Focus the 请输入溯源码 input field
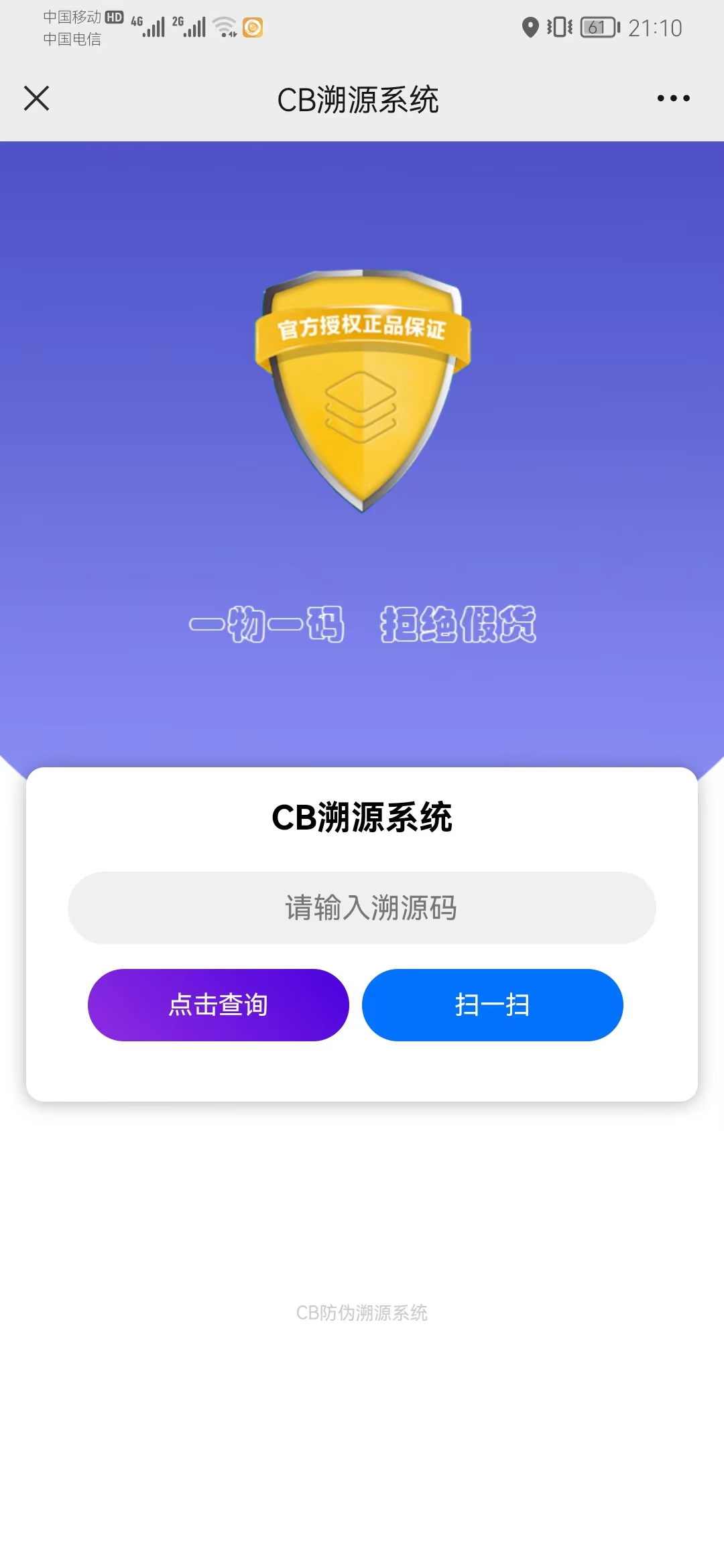 (362, 908)
